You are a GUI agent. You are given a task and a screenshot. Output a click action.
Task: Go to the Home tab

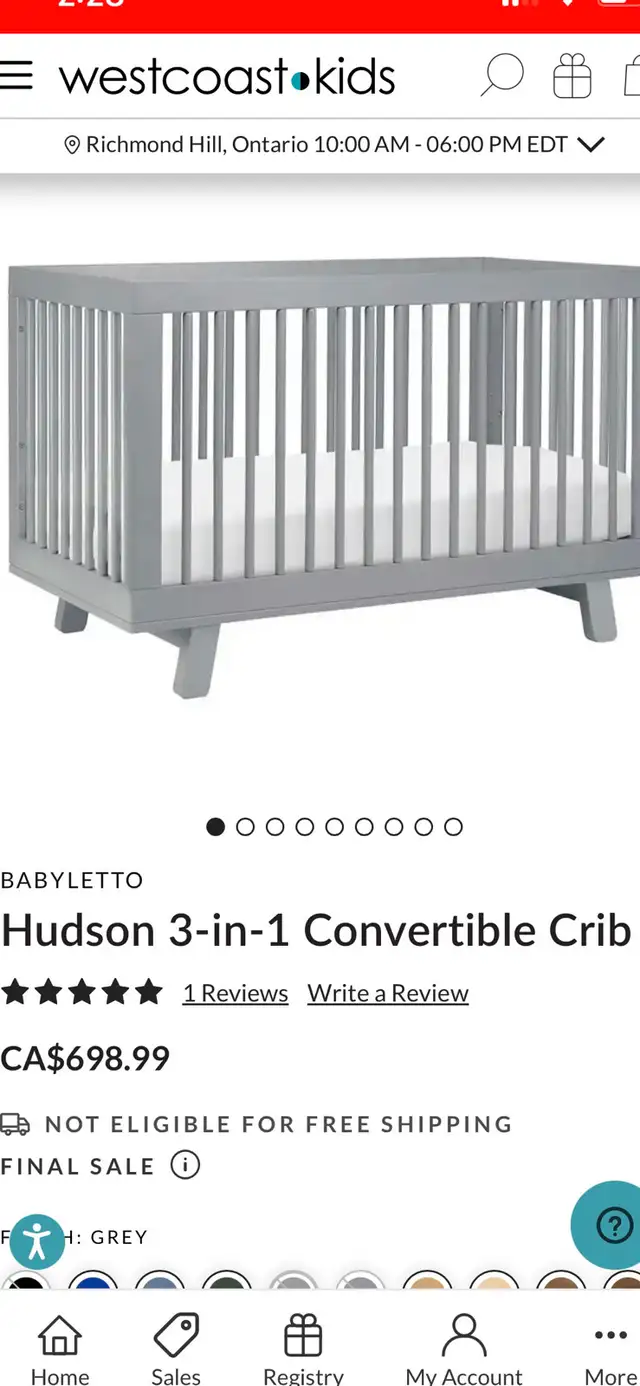click(x=60, y=1348)
